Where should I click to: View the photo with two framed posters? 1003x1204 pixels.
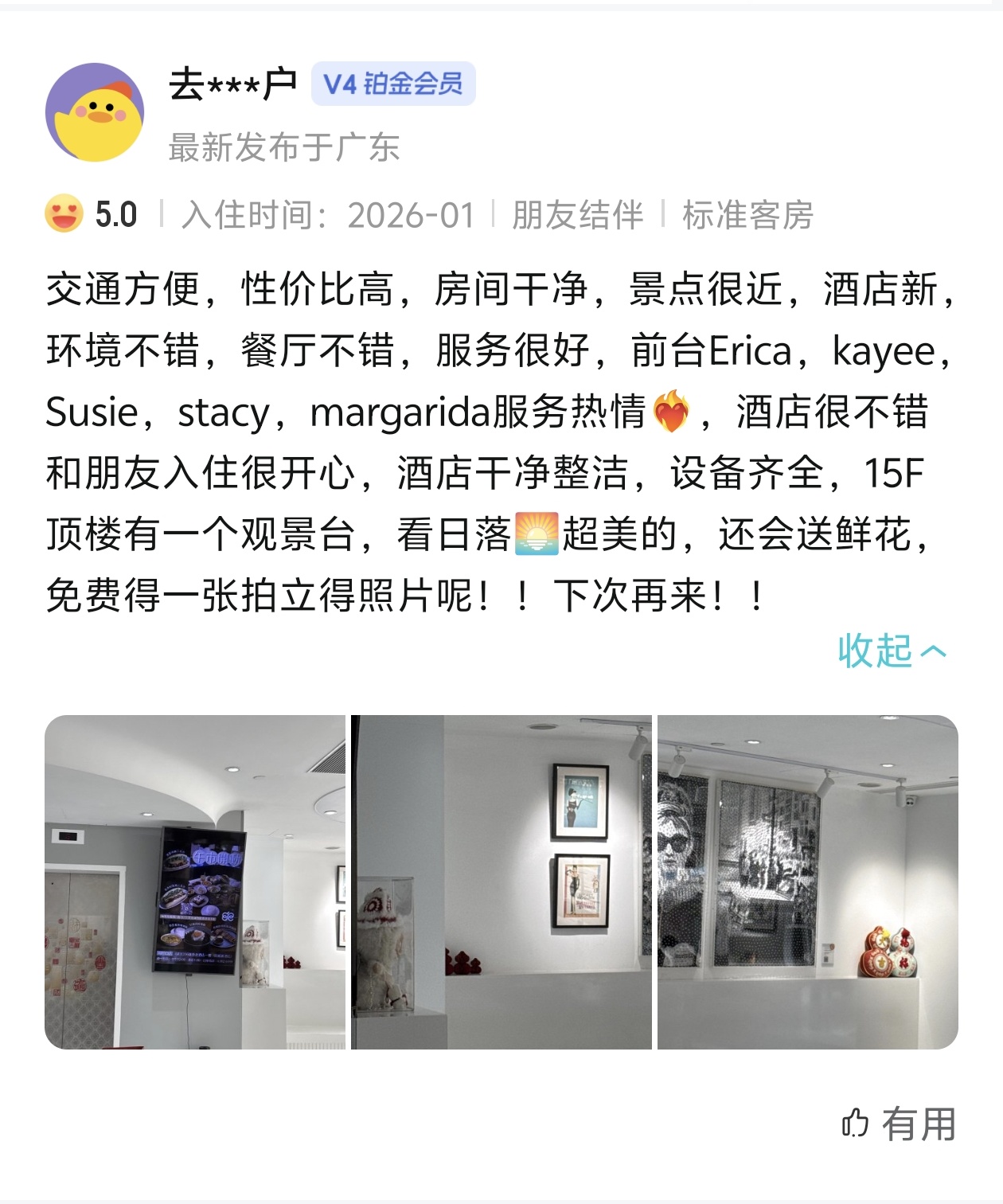(x=501, y=881)
